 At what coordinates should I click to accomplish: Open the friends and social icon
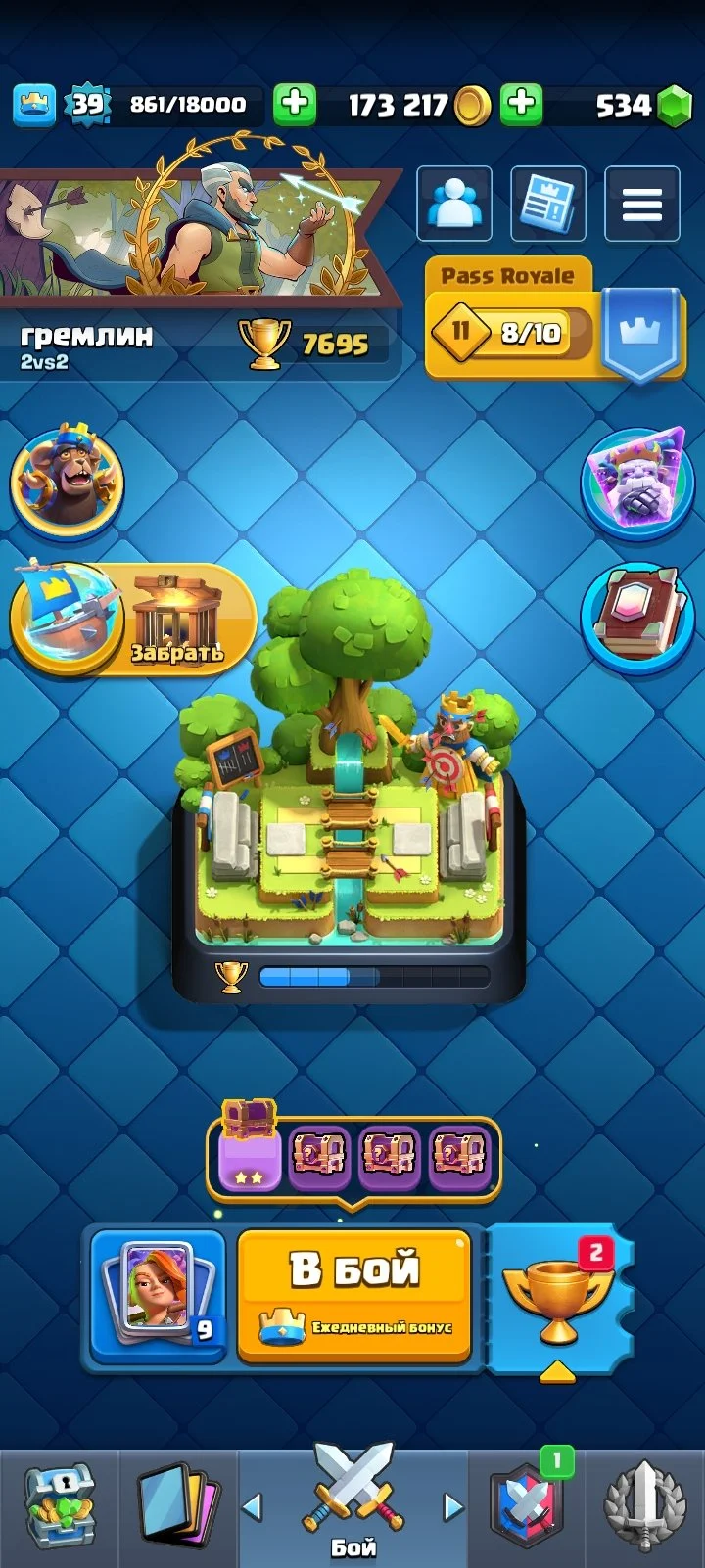tap(454, 204)
